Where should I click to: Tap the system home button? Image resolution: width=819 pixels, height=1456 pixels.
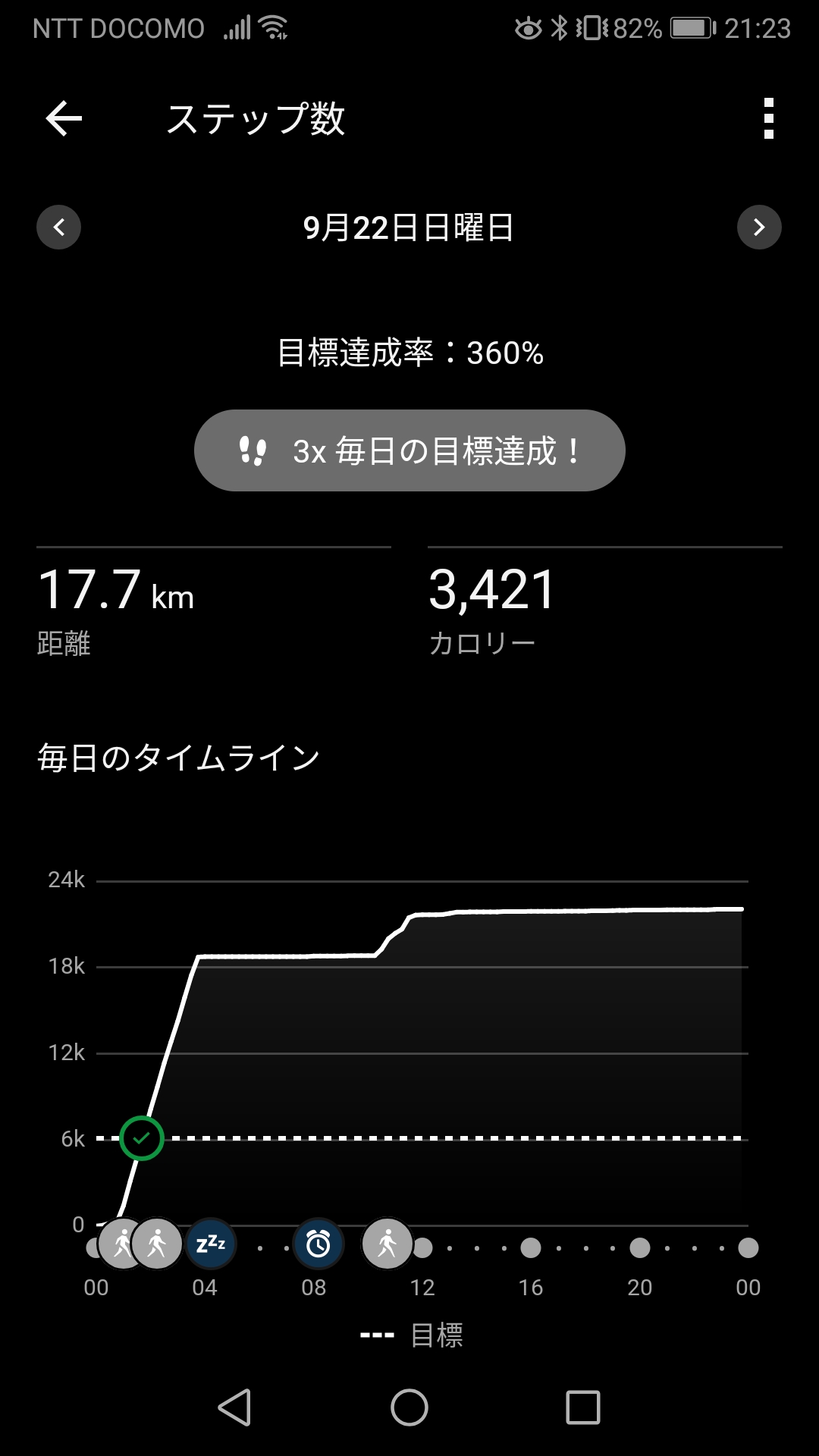point(409,1407)
